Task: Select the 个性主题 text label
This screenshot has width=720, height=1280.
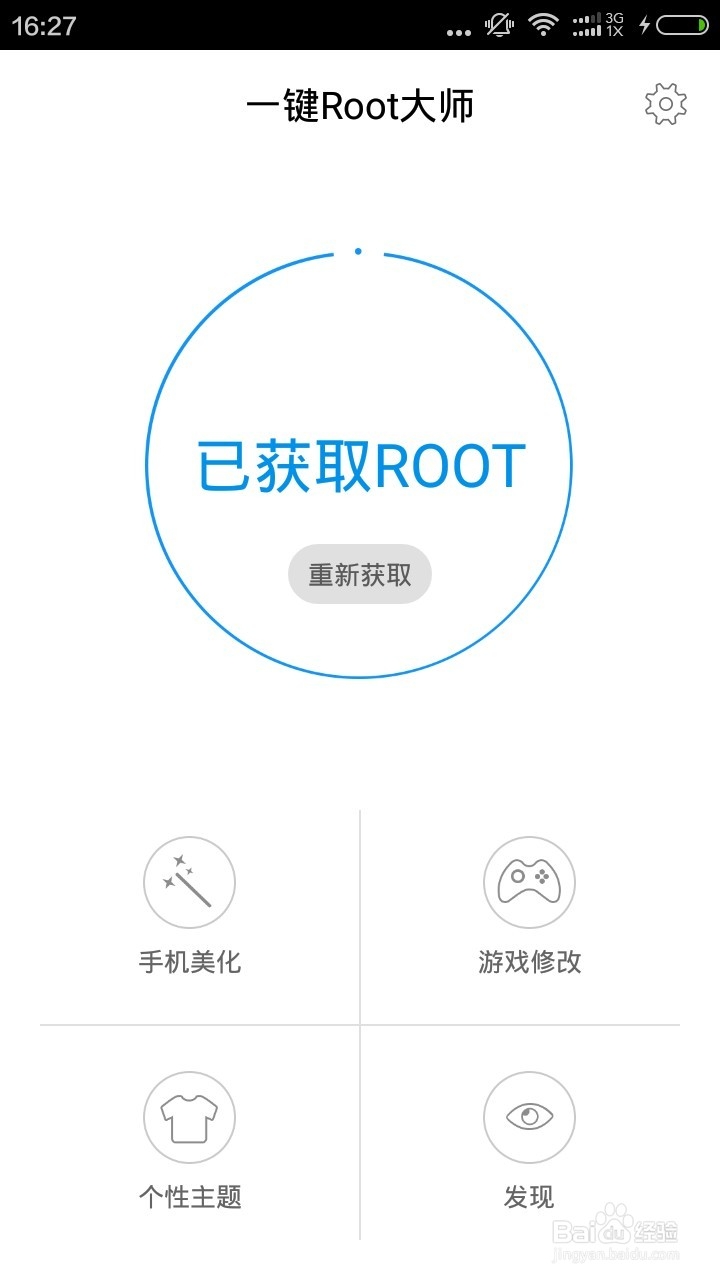Action: click(190, 1196)
